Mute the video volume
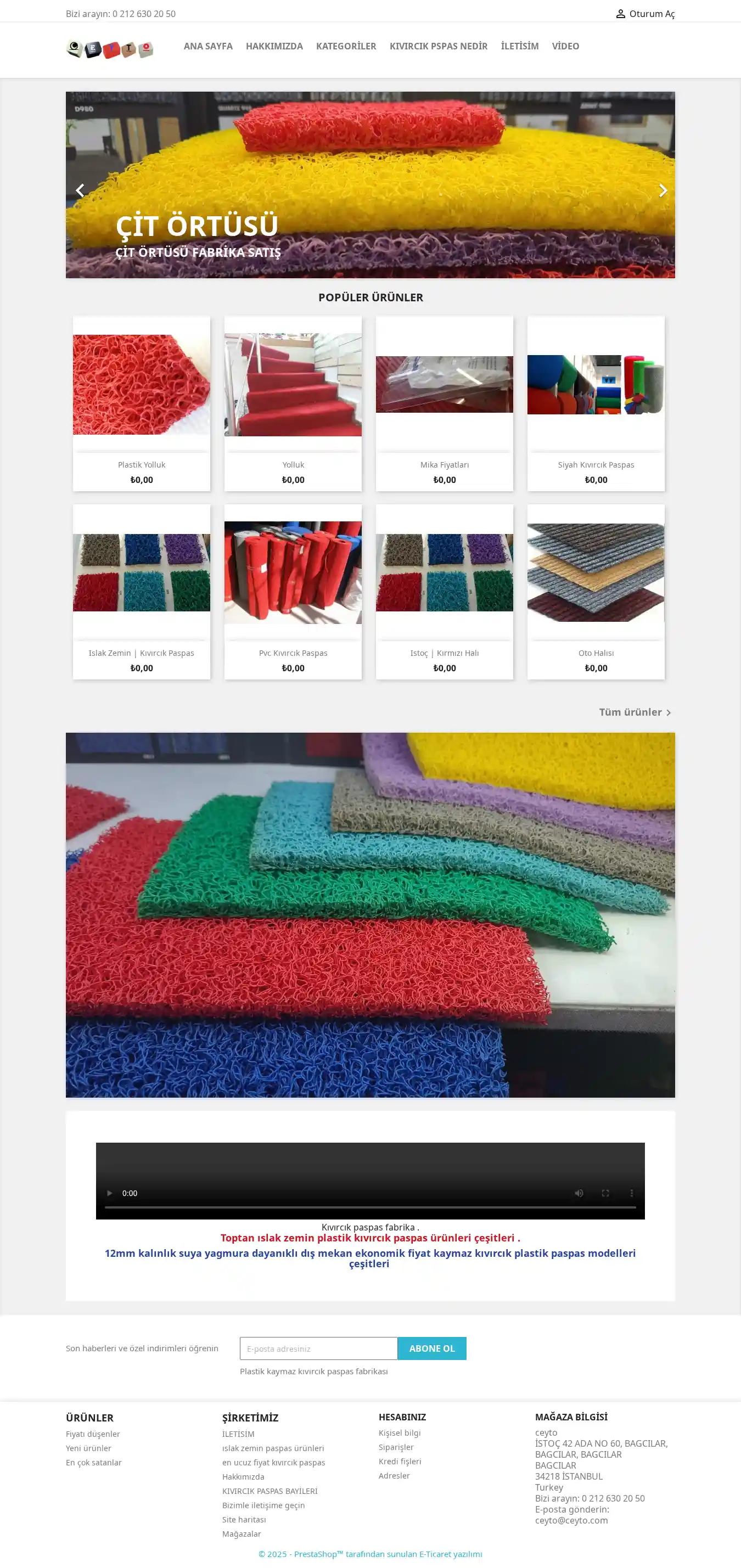 click(x=579, y=1193)
